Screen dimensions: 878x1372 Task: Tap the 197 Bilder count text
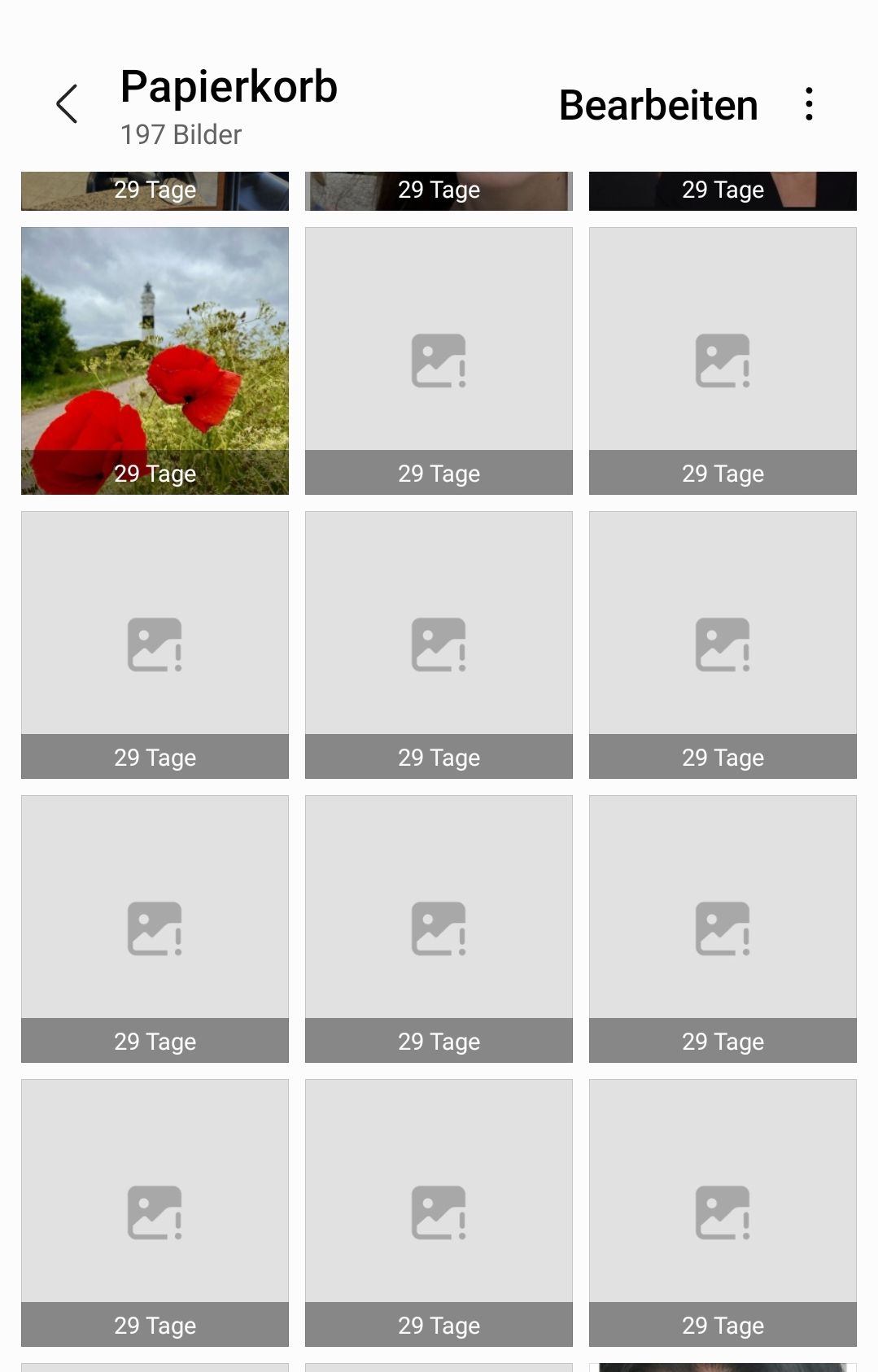179,134
